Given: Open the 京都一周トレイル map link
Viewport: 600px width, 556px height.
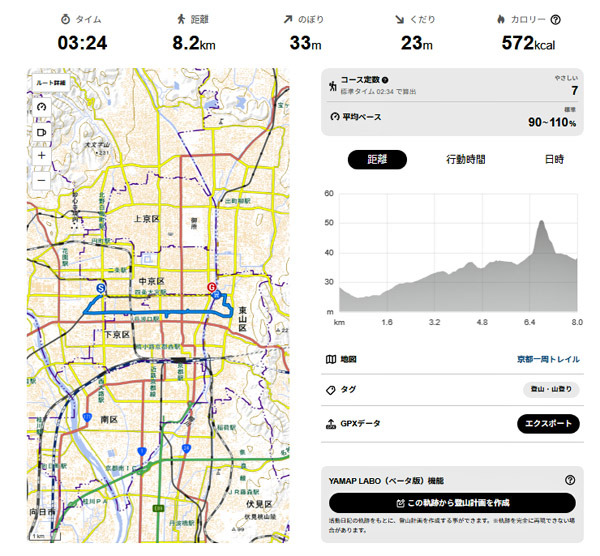Looking at the screenshot, I should [548, 359].
